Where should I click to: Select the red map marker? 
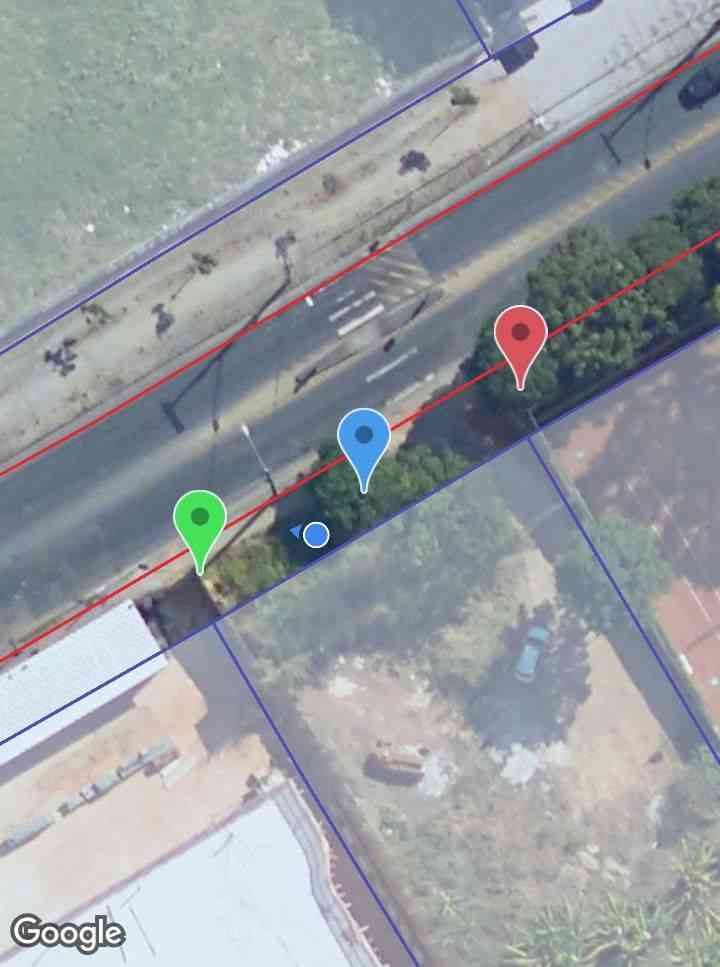(x=520, y=336)
